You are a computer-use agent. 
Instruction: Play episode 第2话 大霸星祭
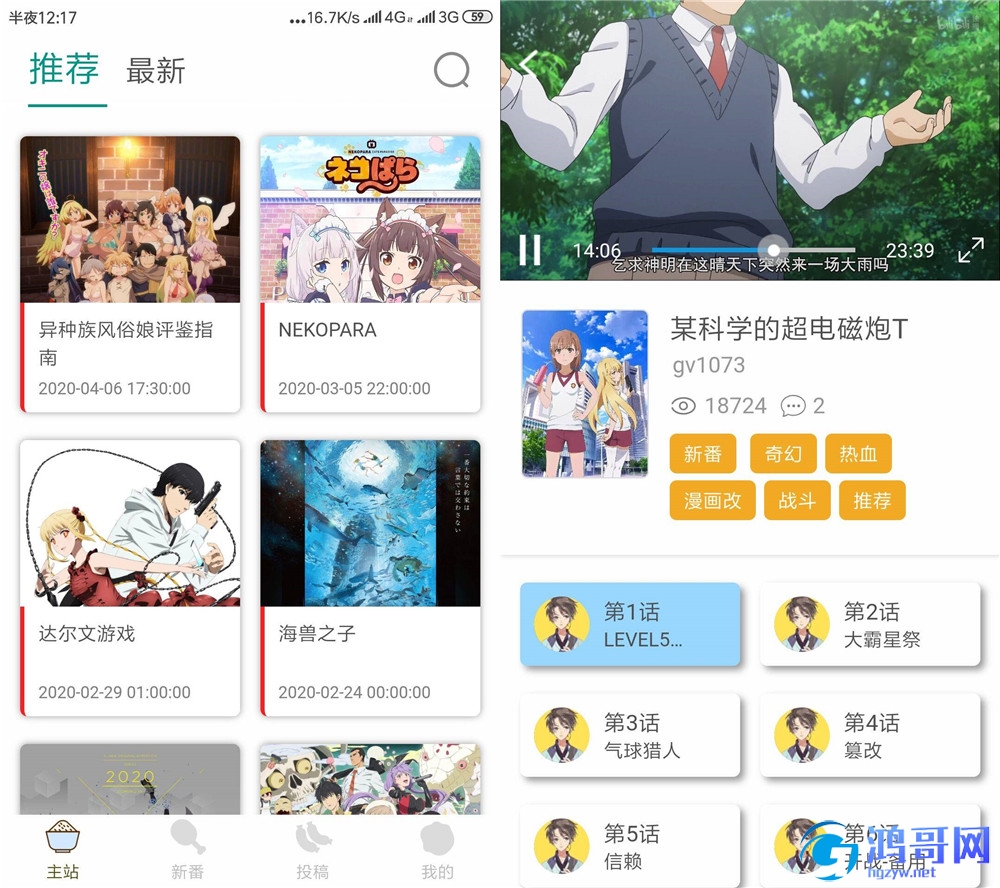pos(870,624)
